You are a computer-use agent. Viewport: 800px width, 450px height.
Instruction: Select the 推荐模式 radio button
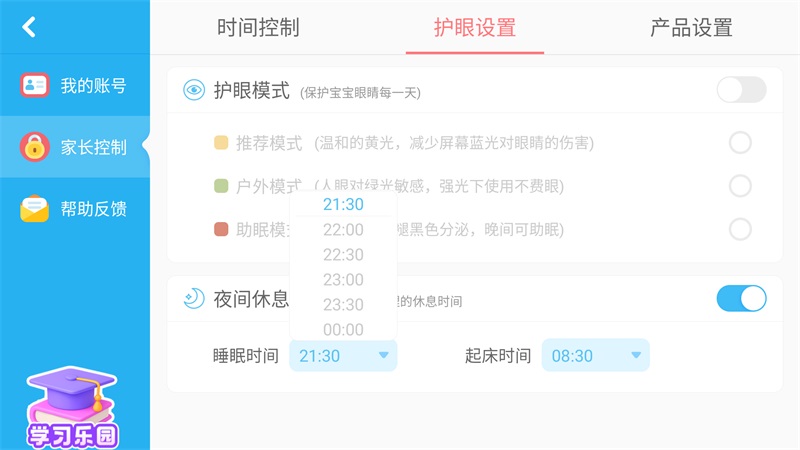pos(740,143)
